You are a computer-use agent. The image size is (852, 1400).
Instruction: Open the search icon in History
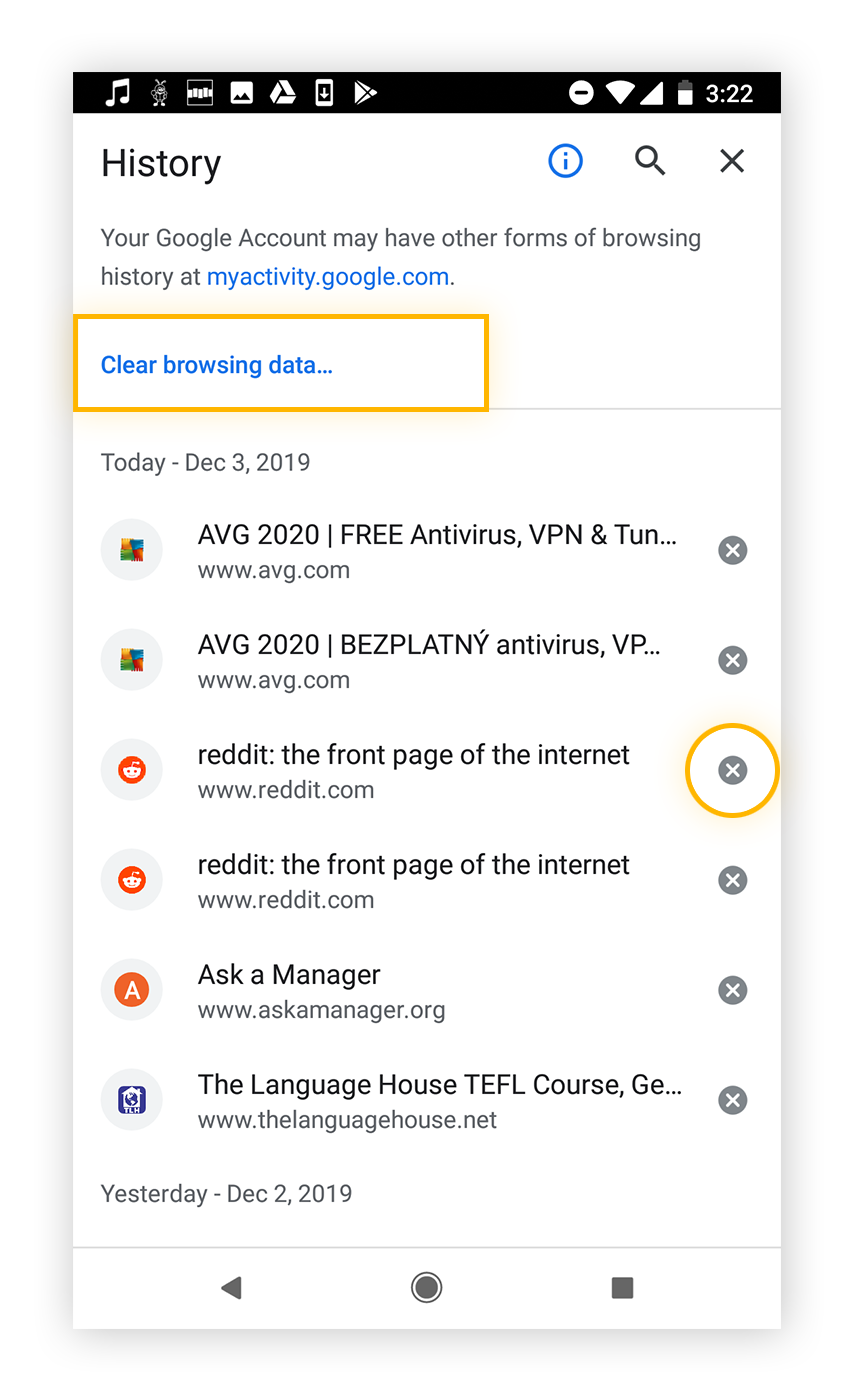pos(650,160)
